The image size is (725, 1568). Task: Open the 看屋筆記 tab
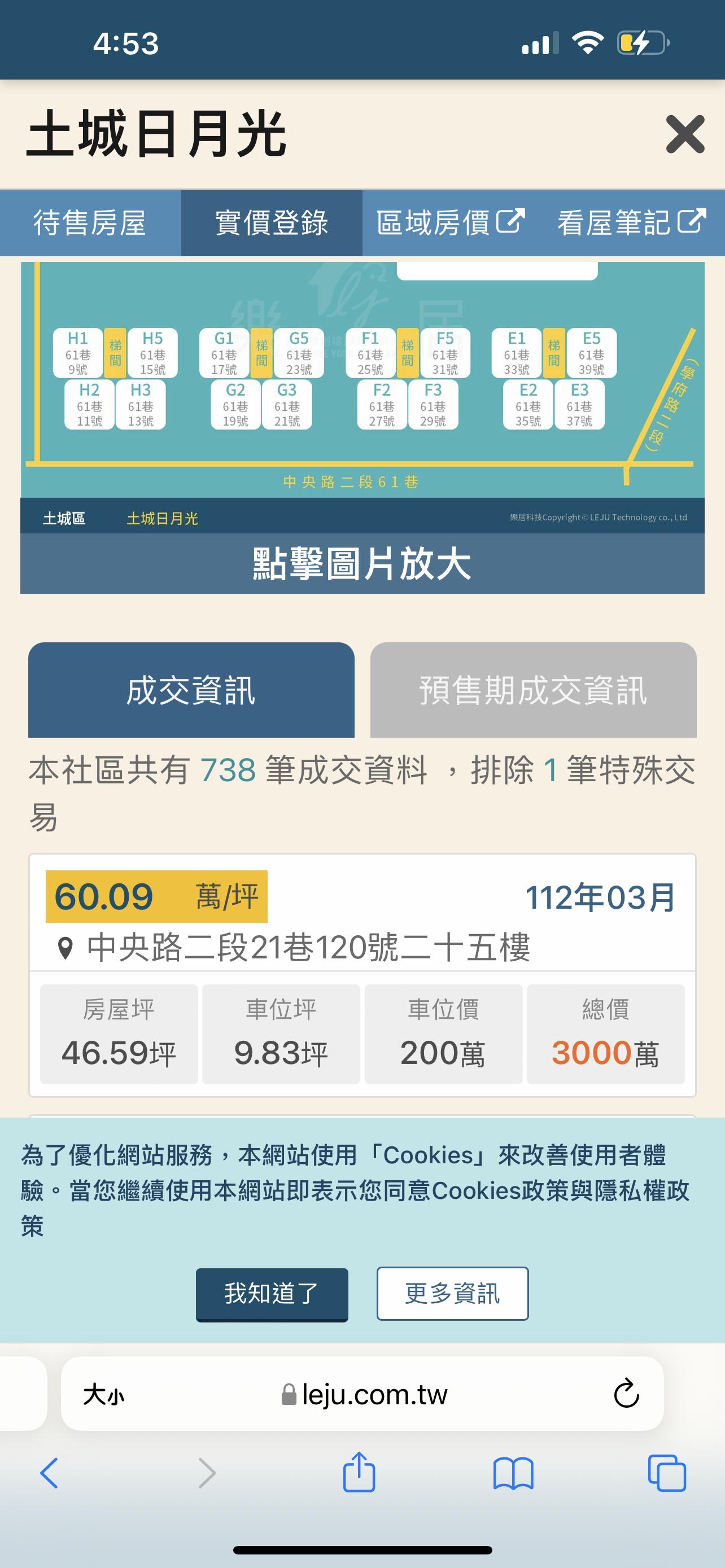[632, 223]
